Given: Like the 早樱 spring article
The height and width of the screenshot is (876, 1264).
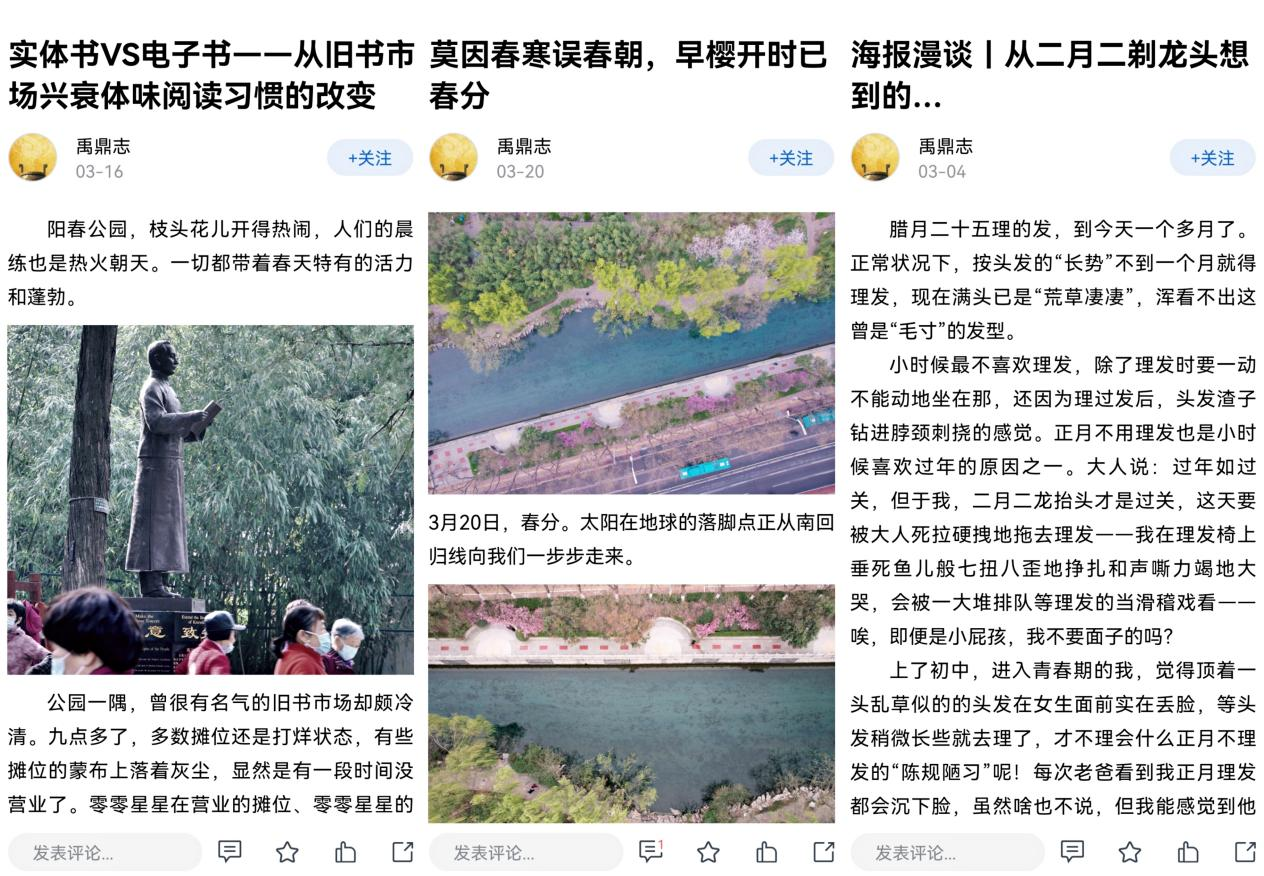Looking at the screenshot, I should (766, 852).
